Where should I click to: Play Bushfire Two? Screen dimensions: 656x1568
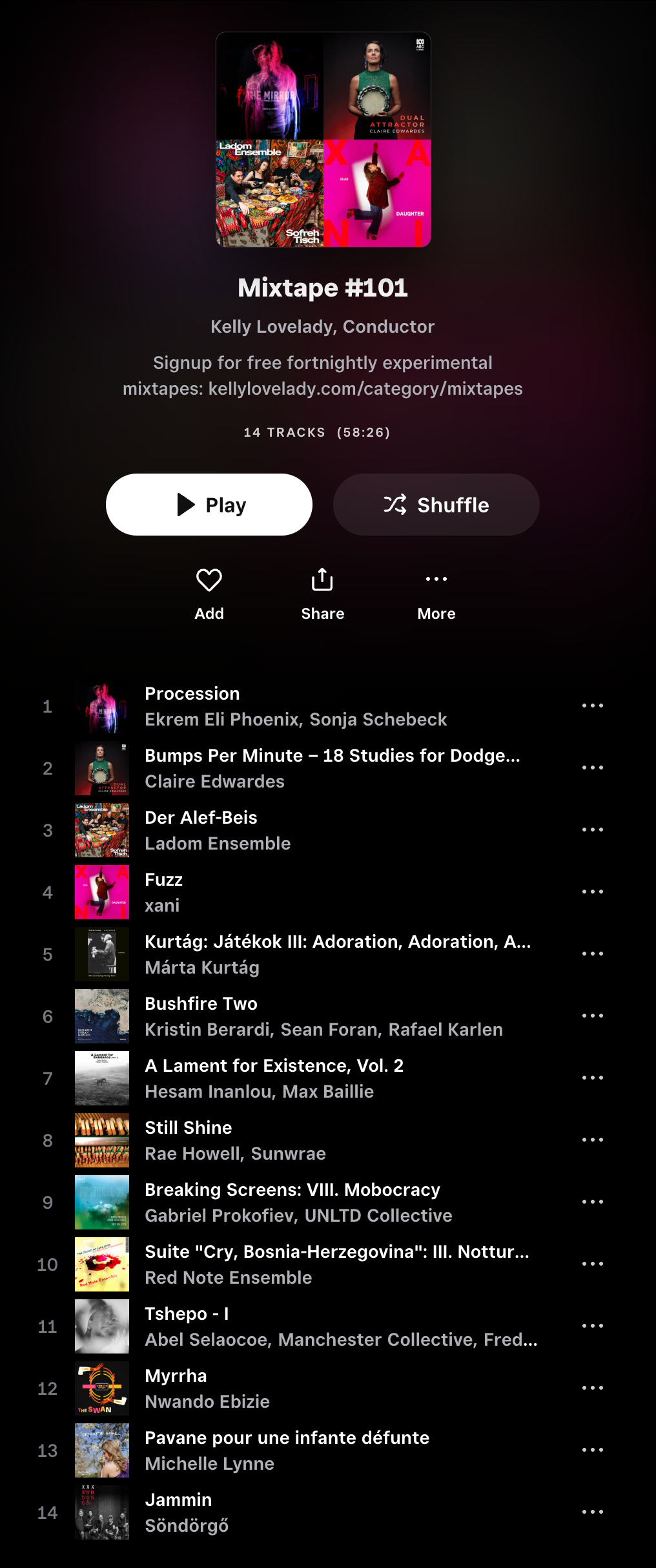point(201,1004)
